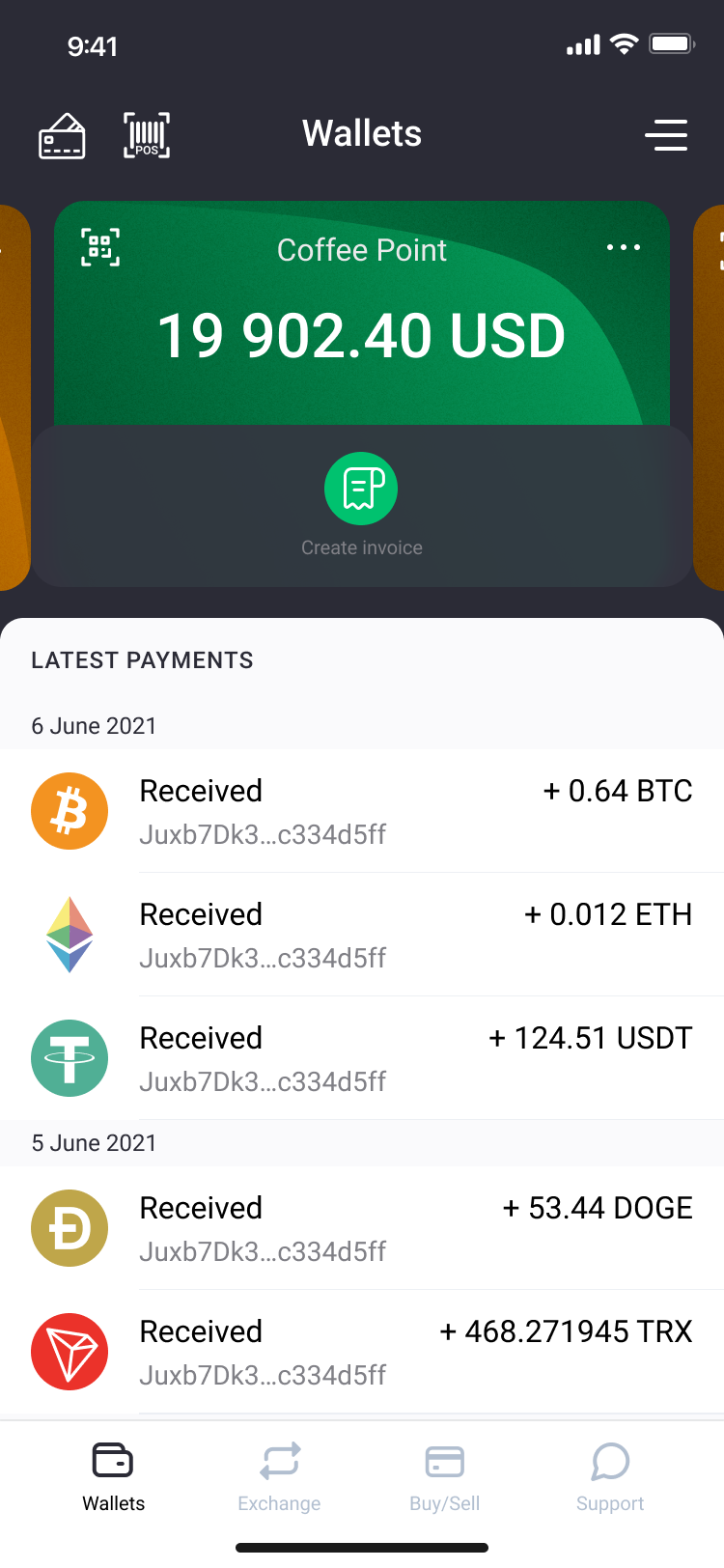Open the hamburger menu
The height and width of the screenshot is (1568, 724).
pos(666,135)
